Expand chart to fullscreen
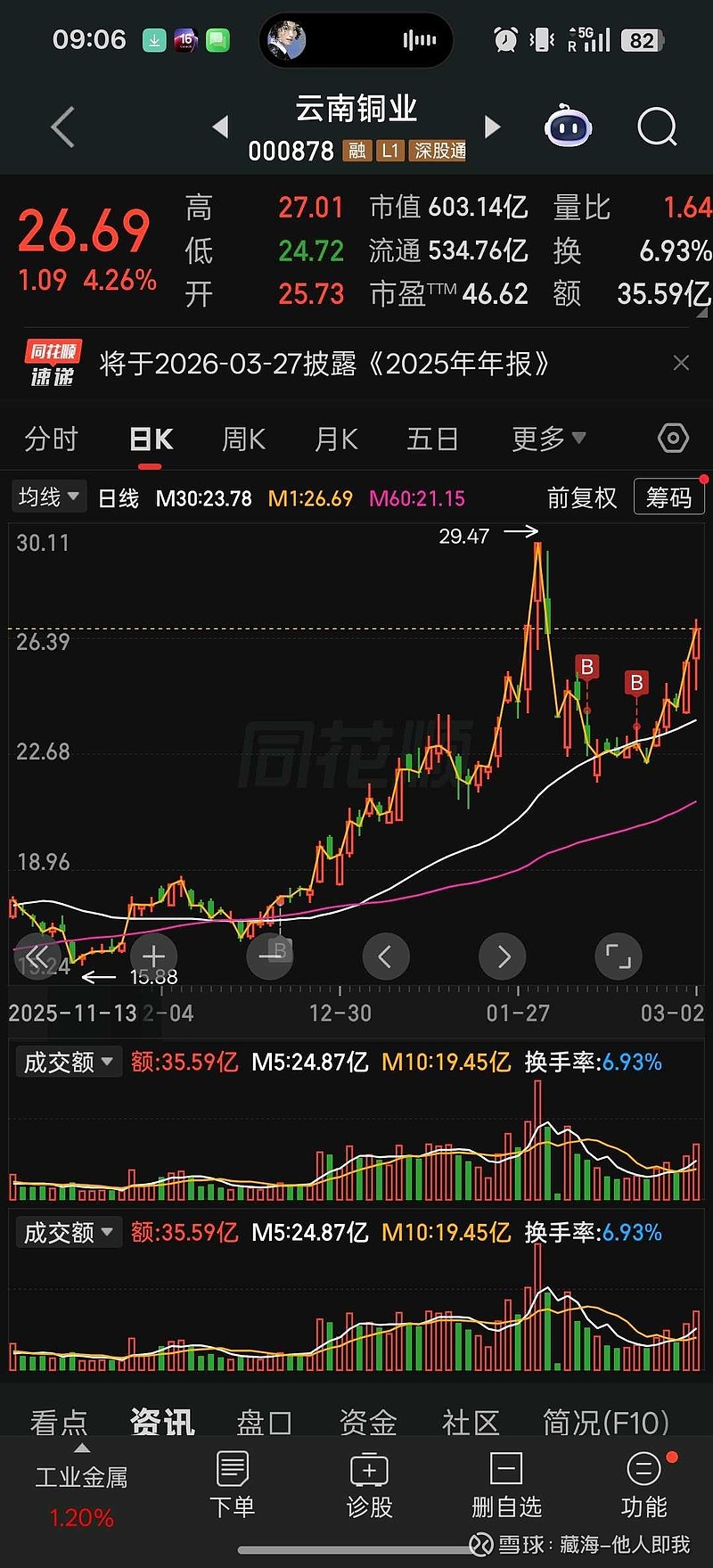Viewport: 713px width, 1568px height. click(618, 956)
